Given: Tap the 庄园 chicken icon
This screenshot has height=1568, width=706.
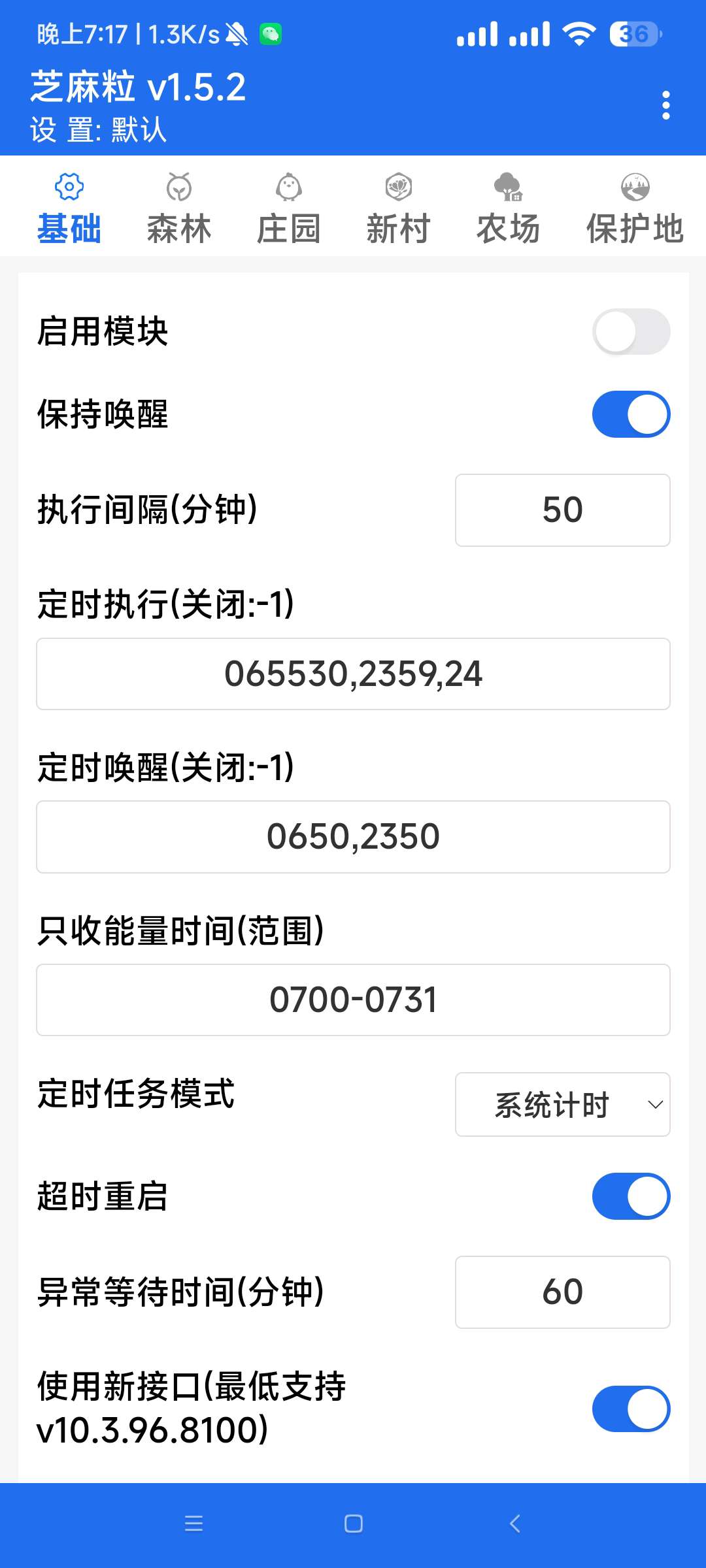Looking at the screenshot, I should (288, 186).
